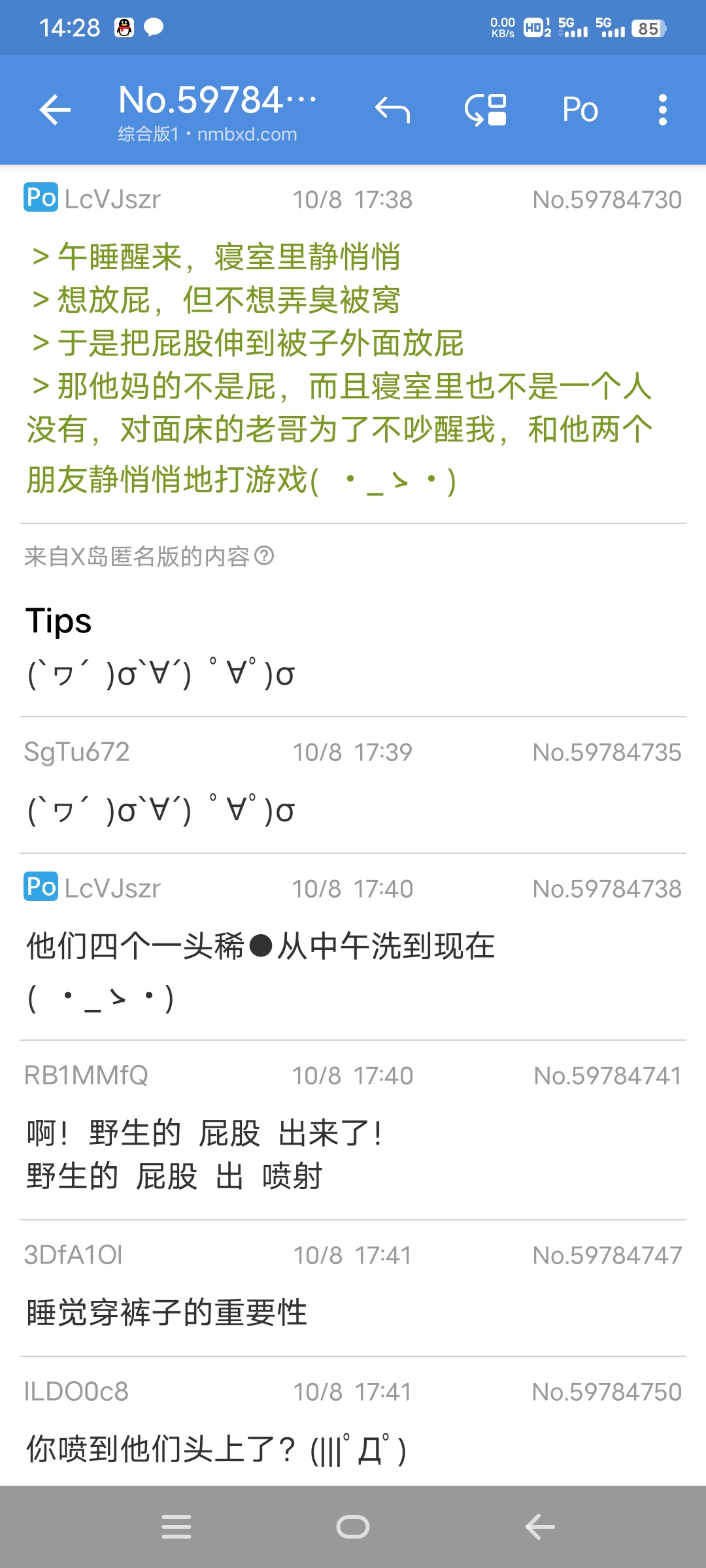Open the help icon beside 来自X岛匿名版的内容
The height and width of the screenshot is (1568, 706).
point(264,556)
